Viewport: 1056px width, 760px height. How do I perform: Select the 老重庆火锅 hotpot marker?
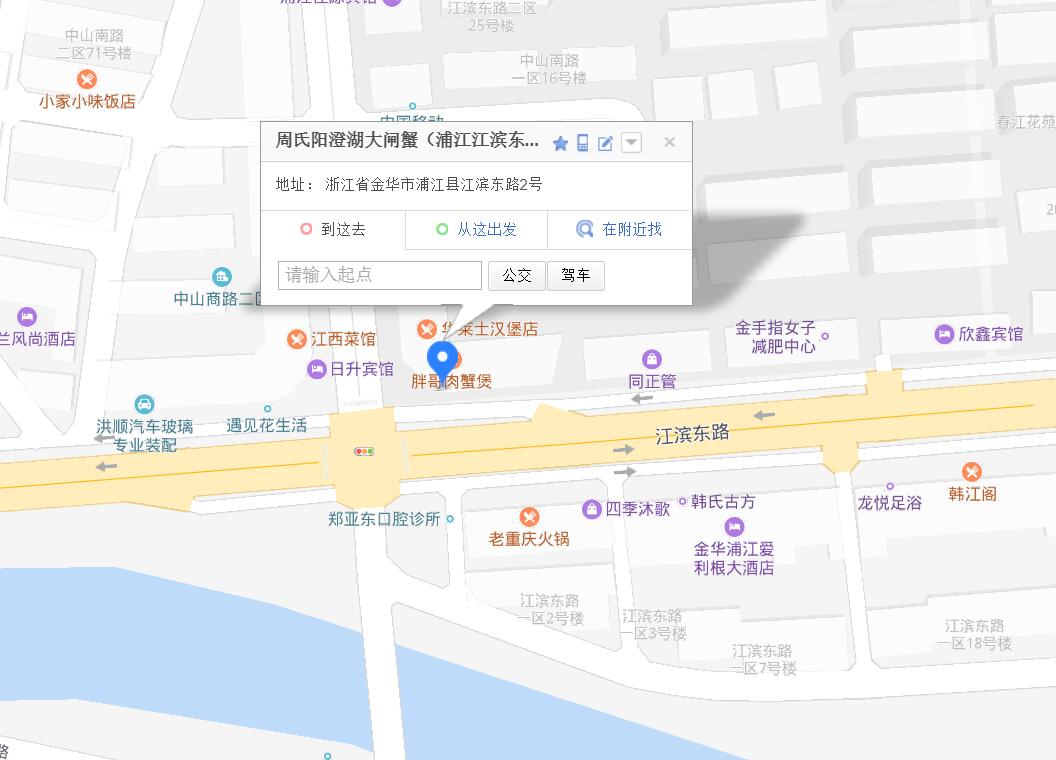[529, 517]
